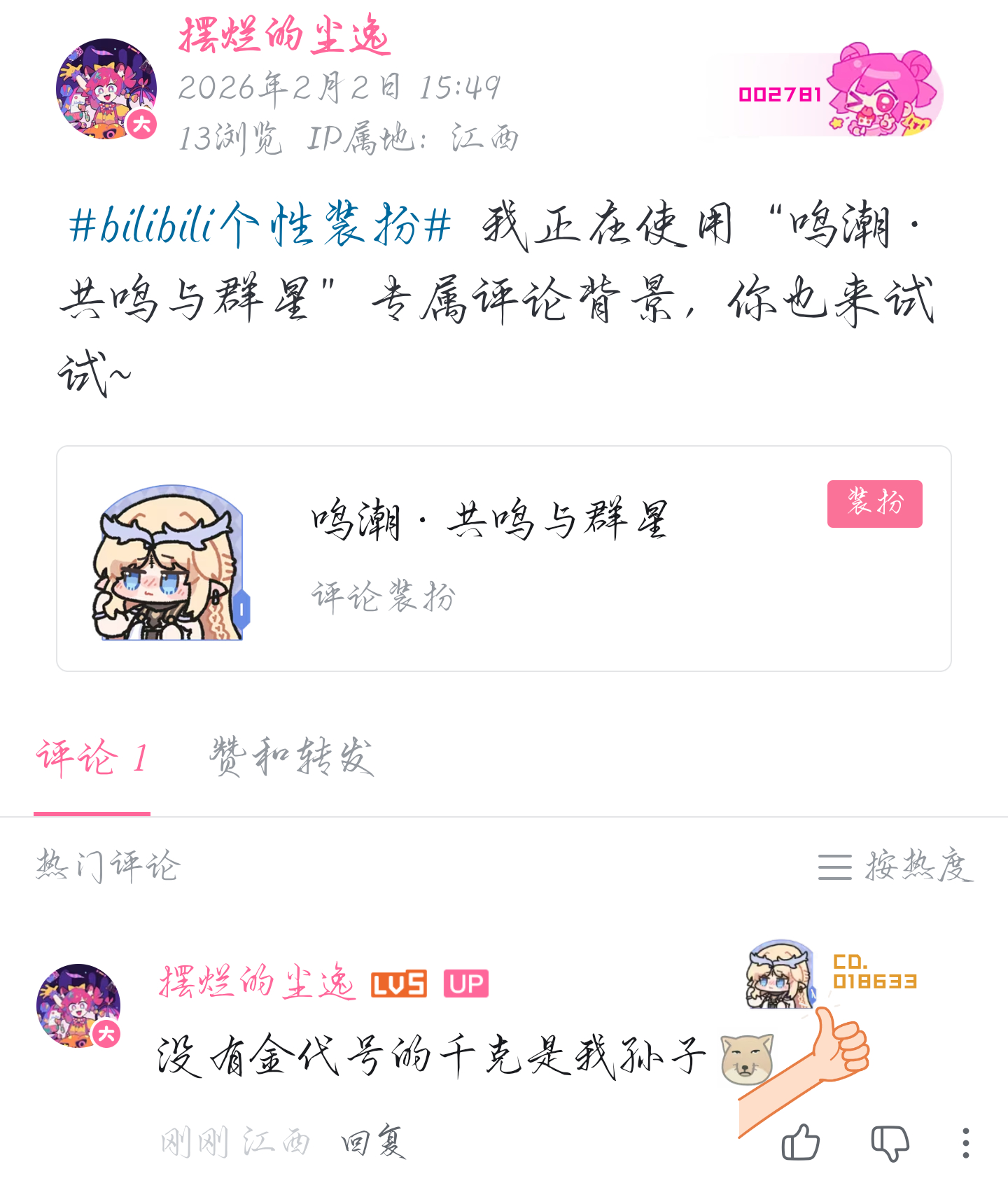Select the 评论 1 tab
The width and height of the screenshot is (1008, 1183).
coord(92,758)
